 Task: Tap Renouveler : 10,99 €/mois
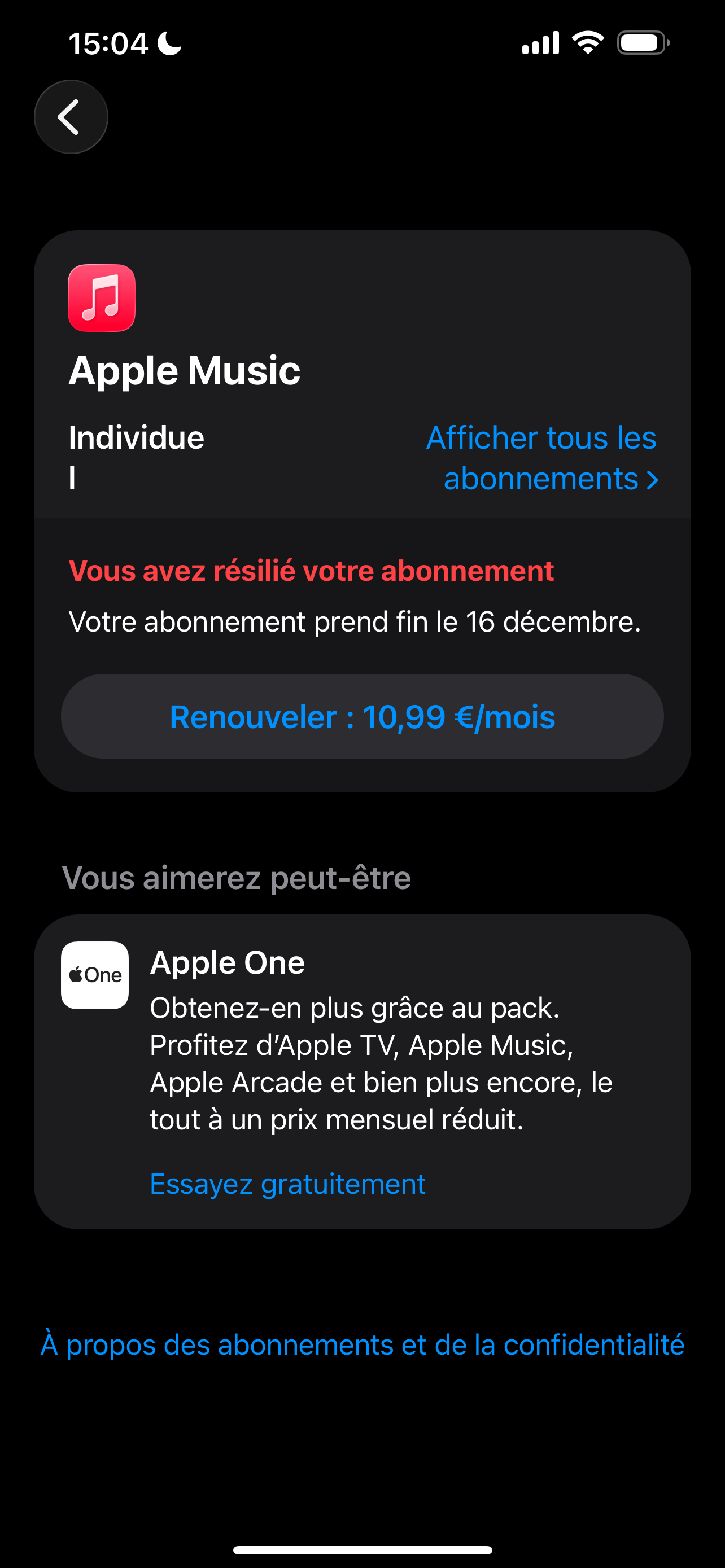coord(362,716)
